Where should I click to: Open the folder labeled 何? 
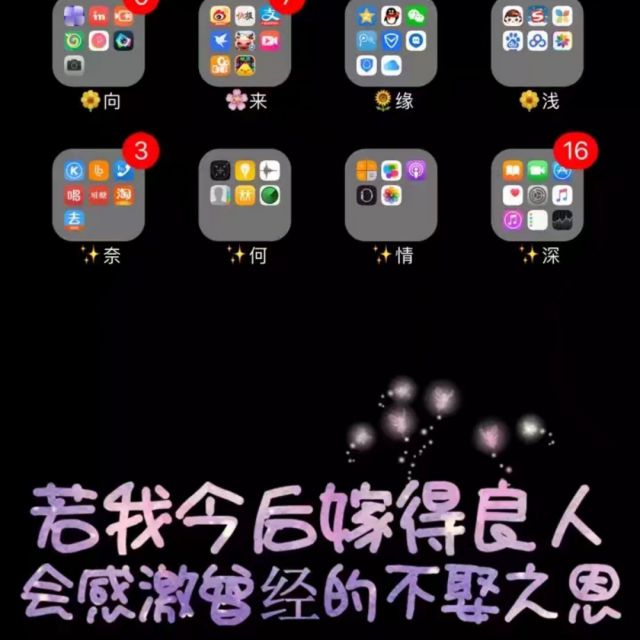pos(244,195)
